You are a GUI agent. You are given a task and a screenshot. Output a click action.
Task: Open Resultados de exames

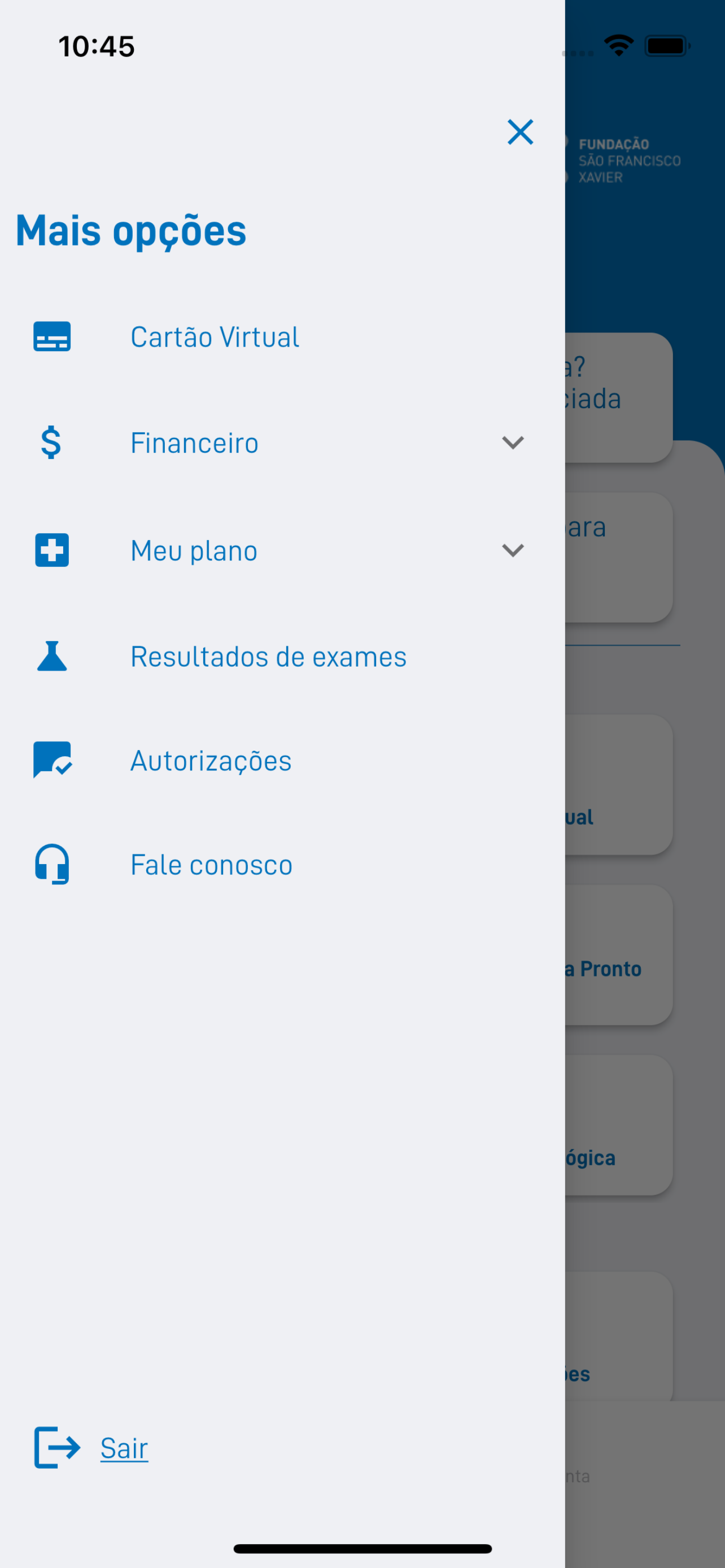[x=282, y=656]
